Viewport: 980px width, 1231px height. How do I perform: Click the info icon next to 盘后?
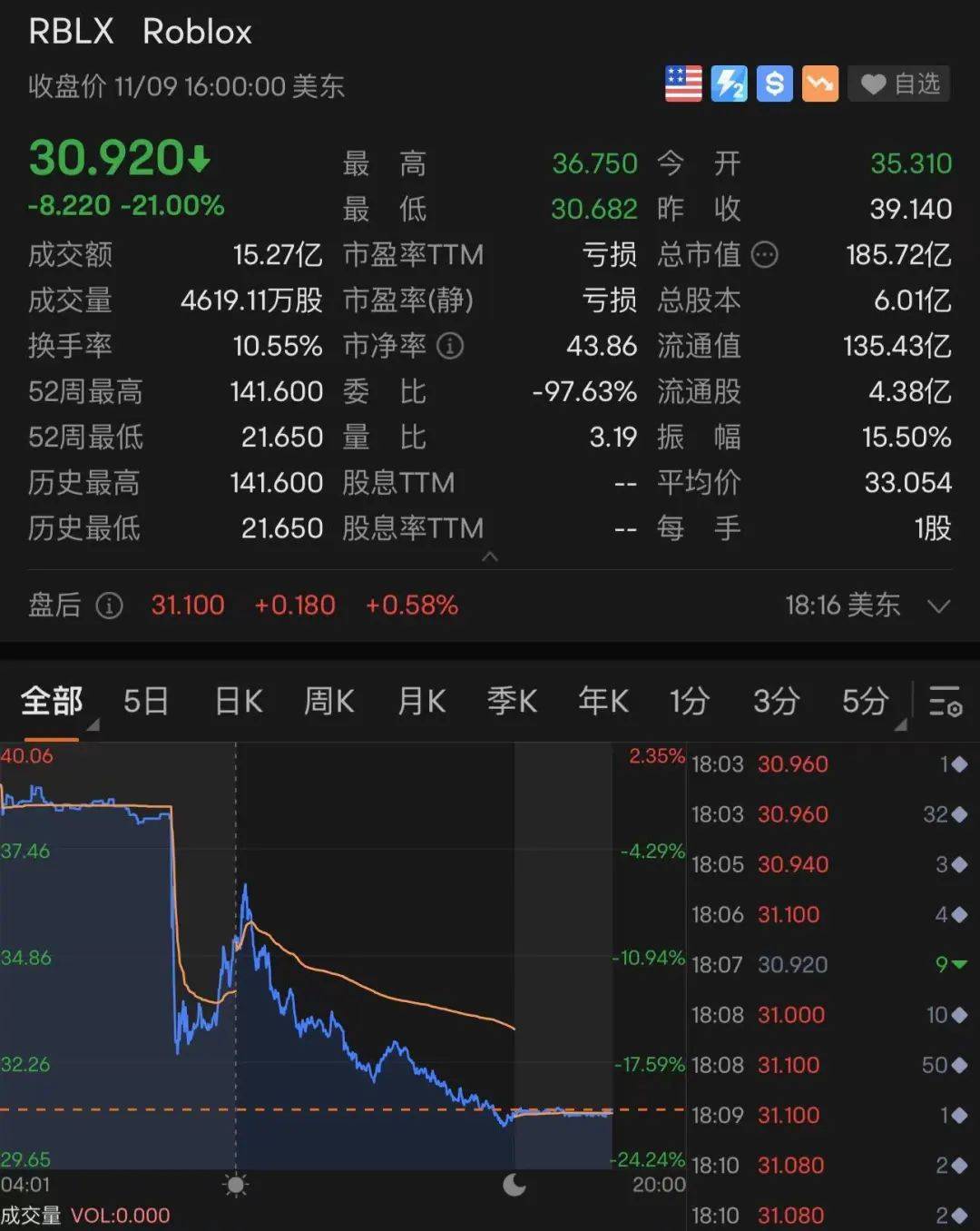[109, 606]
